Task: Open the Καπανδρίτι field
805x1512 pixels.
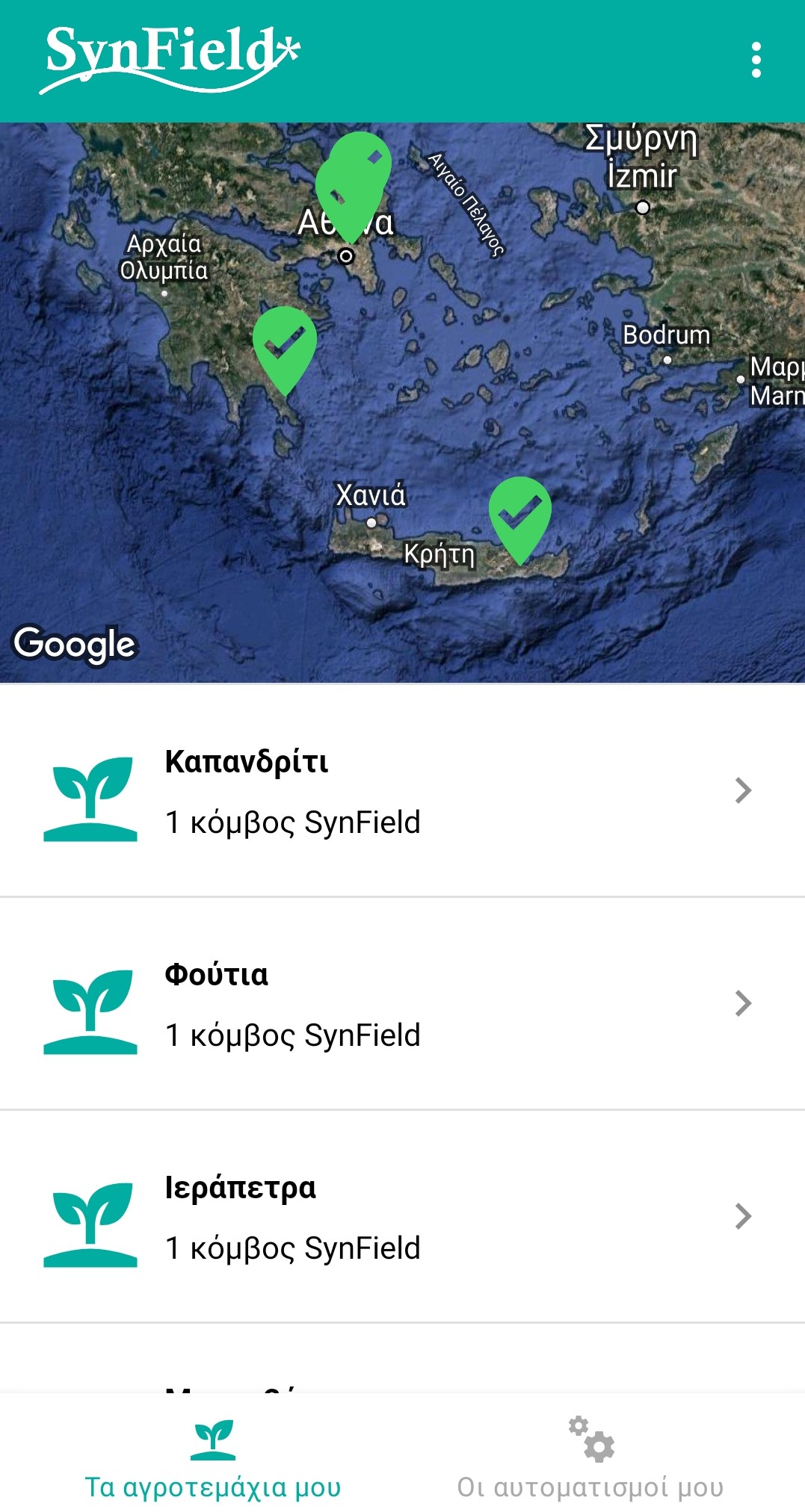Action: tap(402, 792)
